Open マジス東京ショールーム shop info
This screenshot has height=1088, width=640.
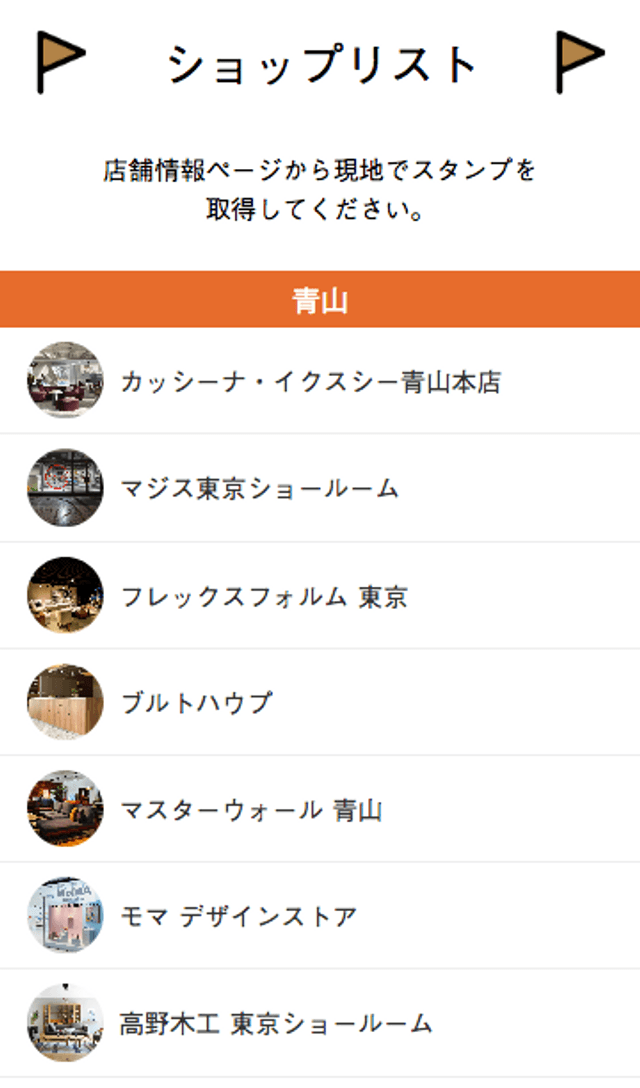(260, 489)
